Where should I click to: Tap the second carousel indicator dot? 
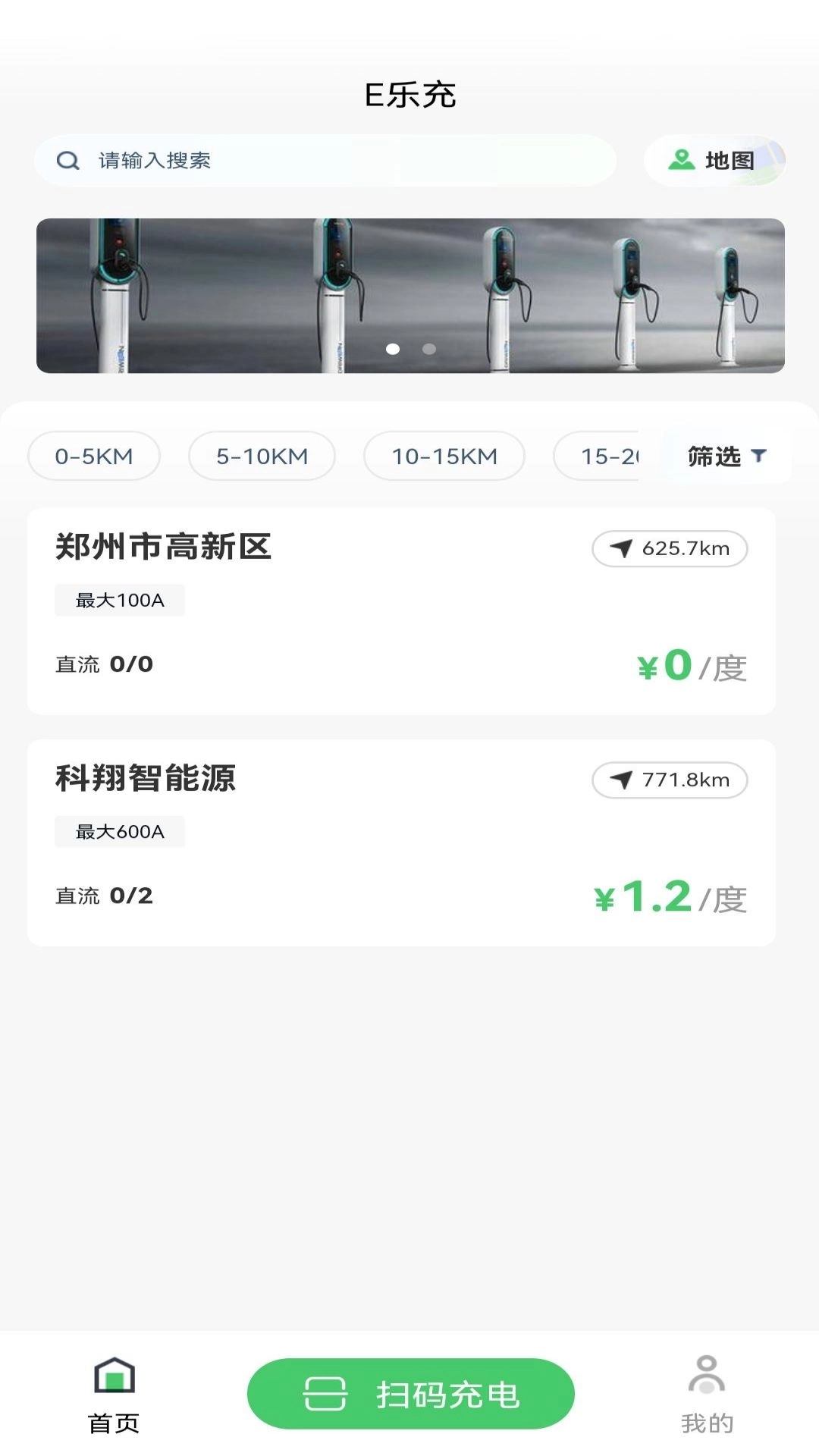428,350
